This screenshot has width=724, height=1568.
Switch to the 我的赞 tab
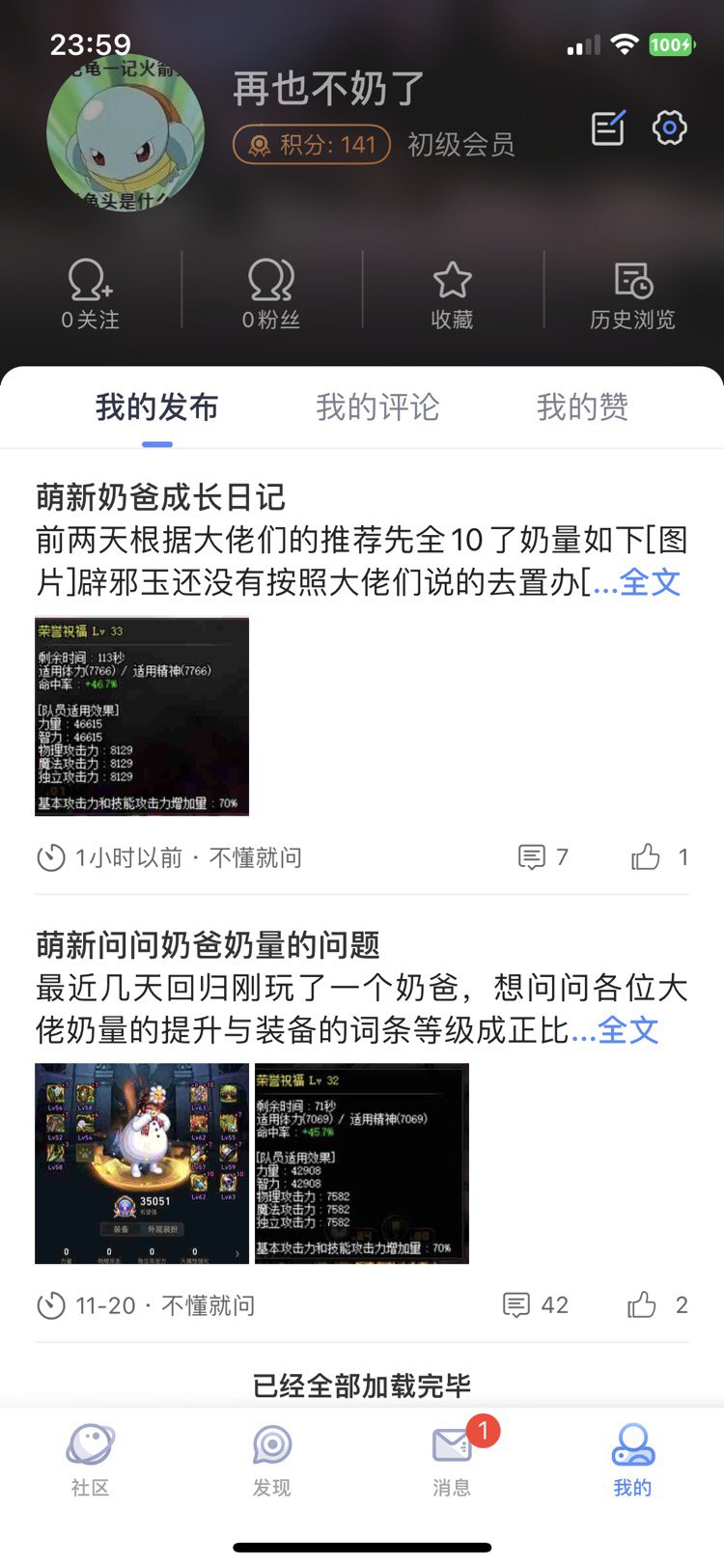pos(582,407)
